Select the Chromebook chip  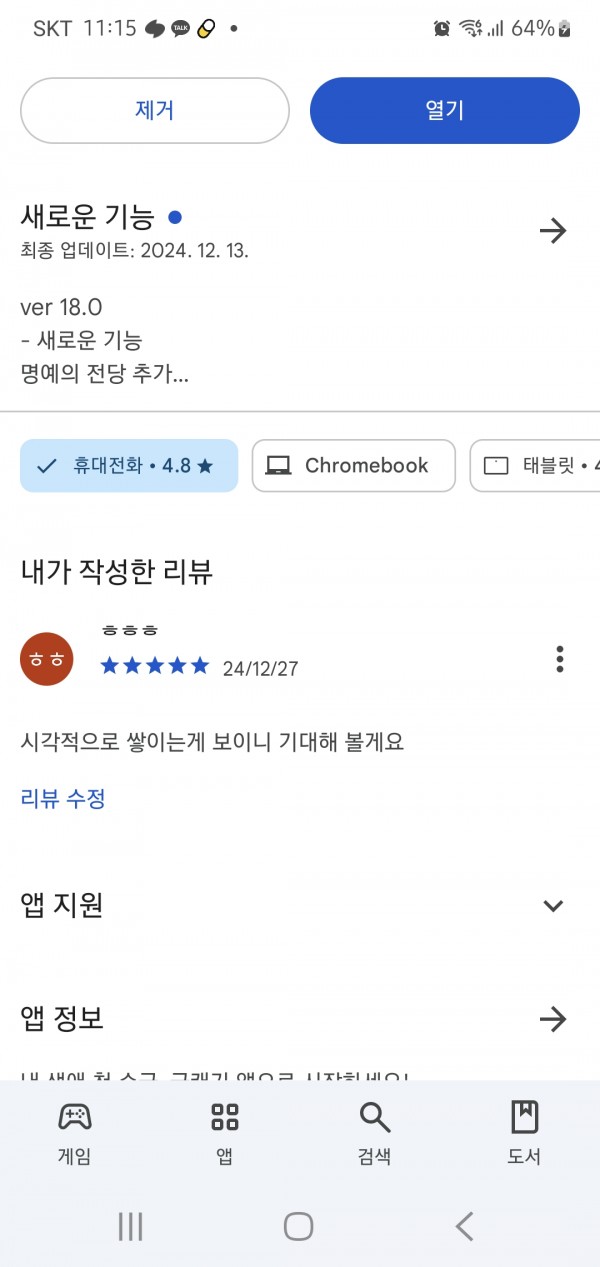[353, 466]
